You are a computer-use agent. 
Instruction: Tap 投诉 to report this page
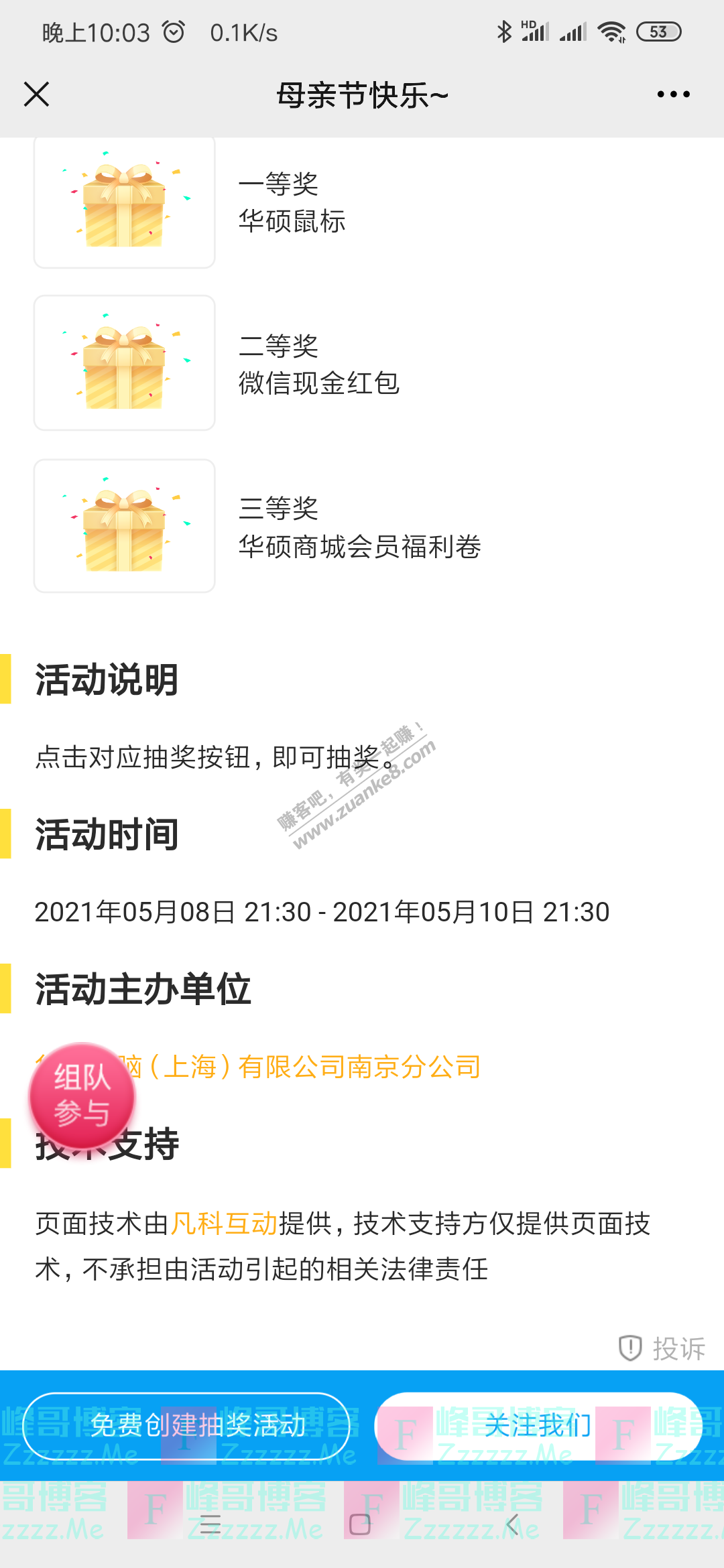click(x=662, y=1348)
